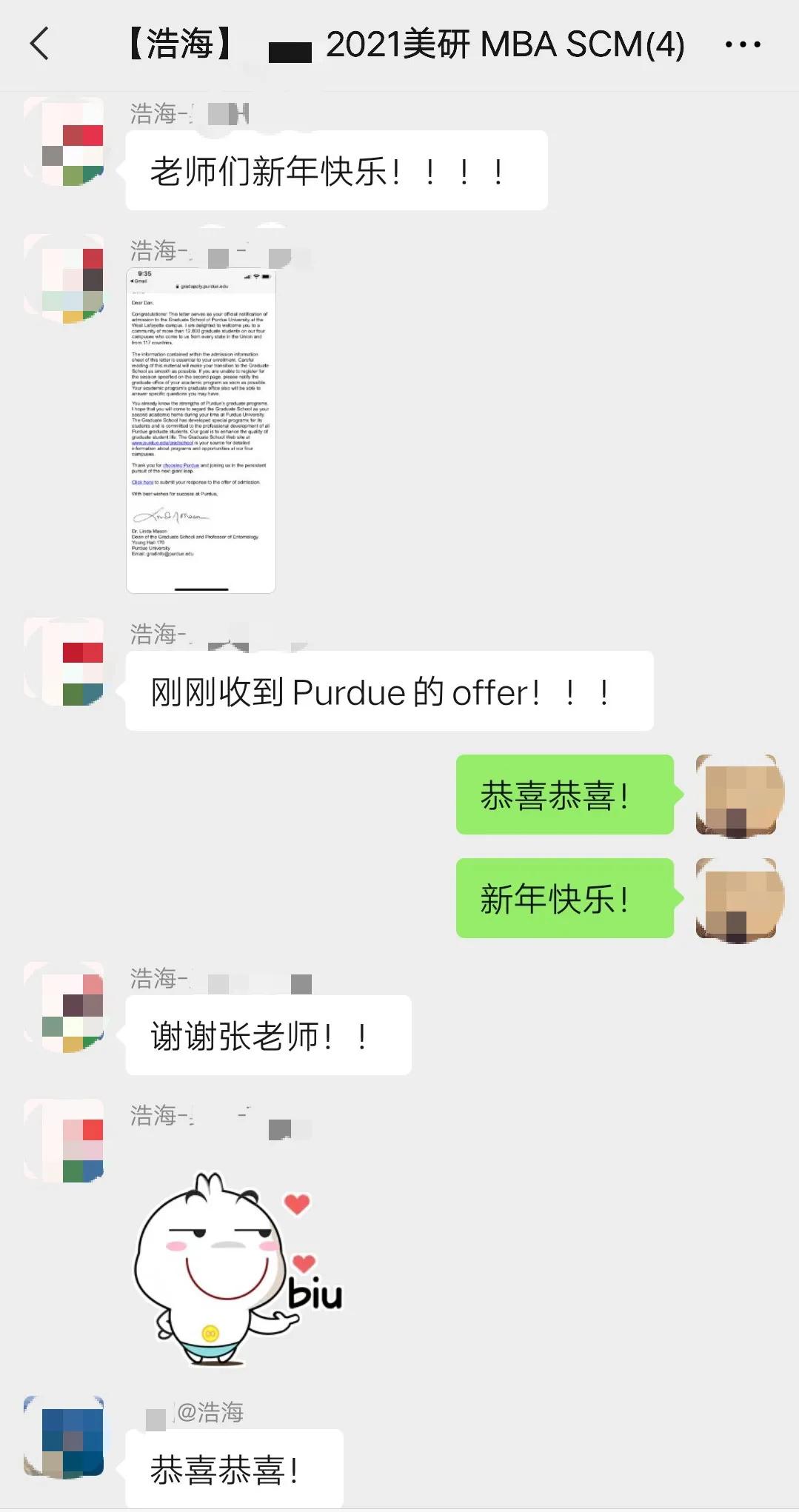The image size is (799, 1512).
Task: Tap the back arrow to leave the chat
Action: point(41,44)
